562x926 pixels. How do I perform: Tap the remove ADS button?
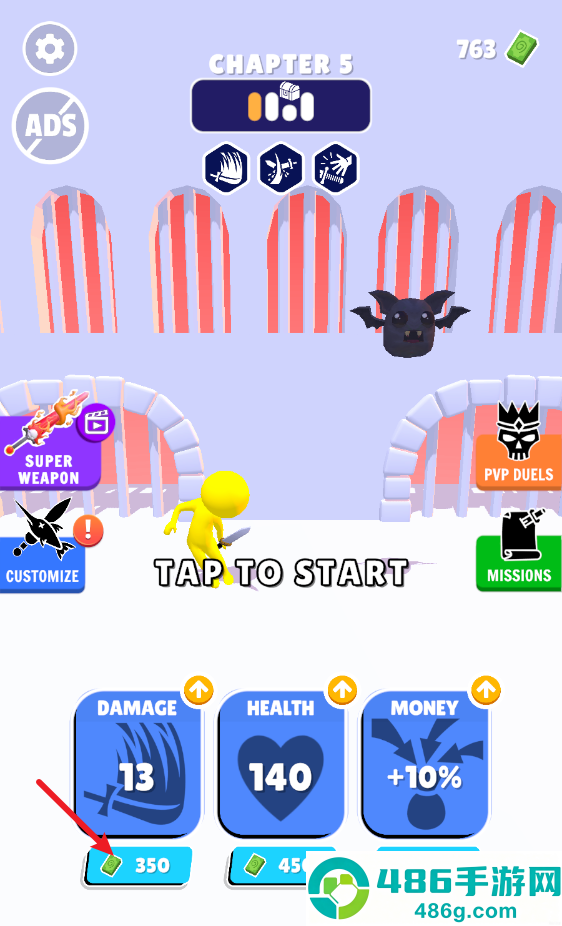50,125
